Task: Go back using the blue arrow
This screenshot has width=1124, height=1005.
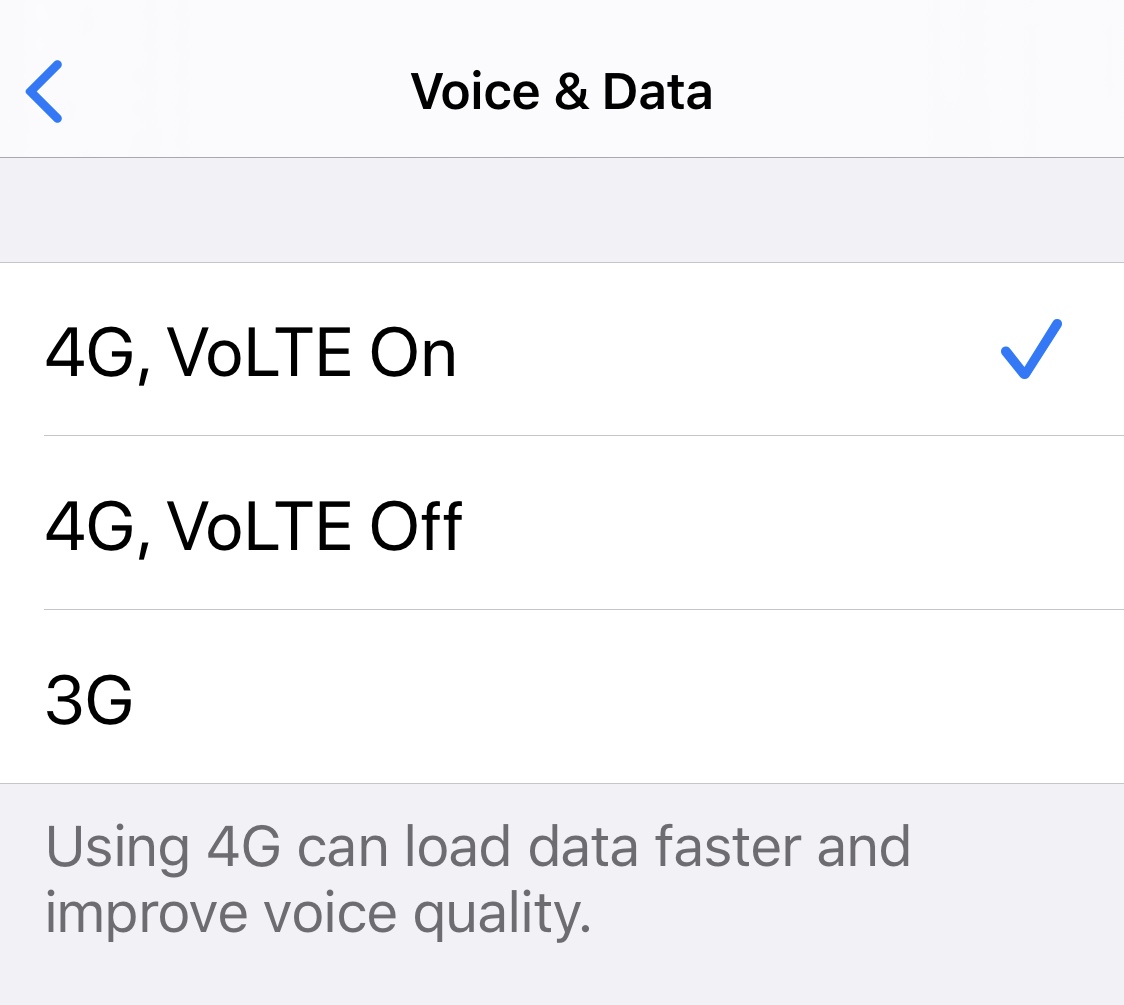Action: (x=44, y=92)
